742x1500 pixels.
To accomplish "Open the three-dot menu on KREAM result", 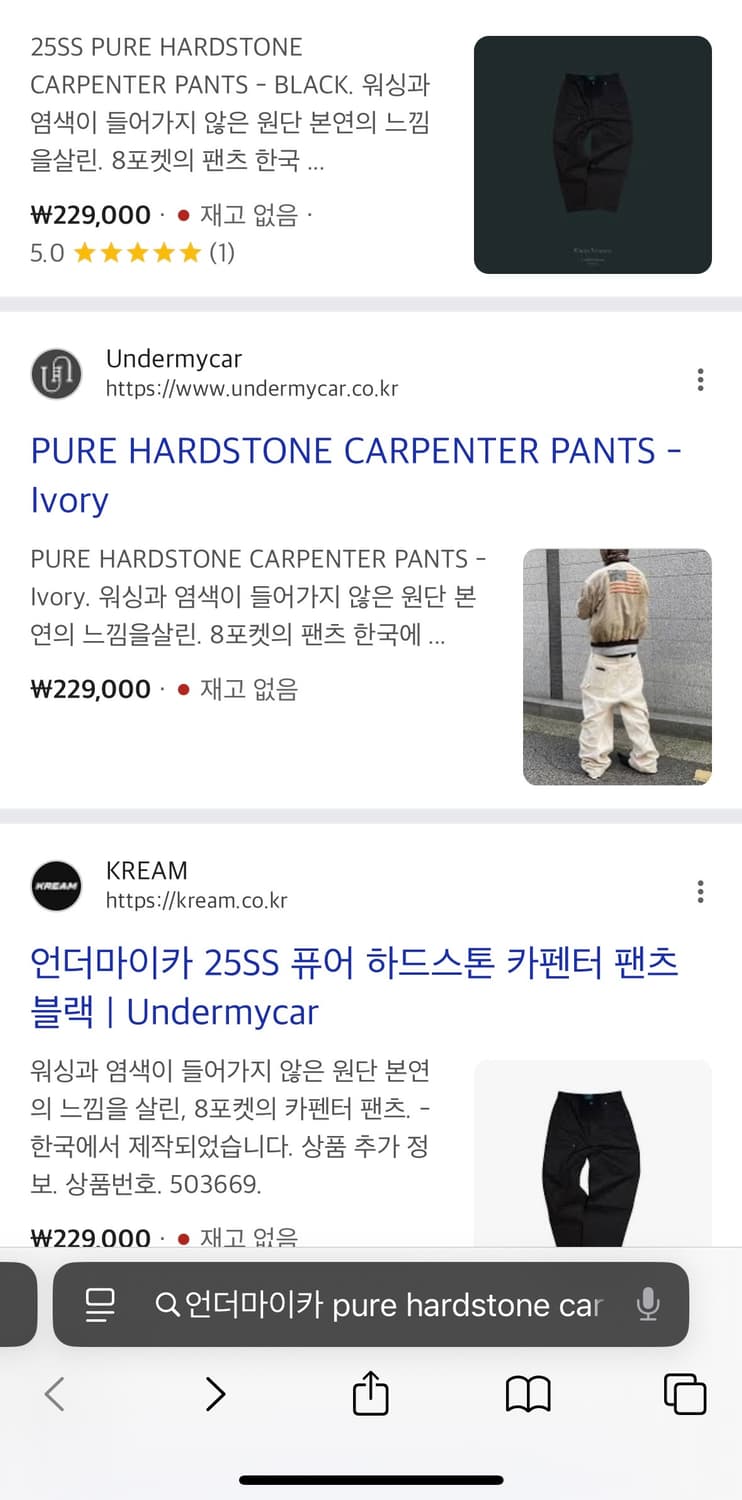I will 700,892.
